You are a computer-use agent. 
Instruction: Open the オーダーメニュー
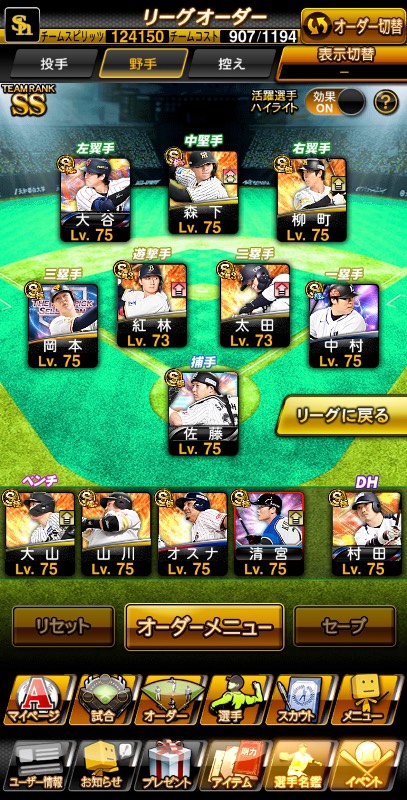[x=204, y=627]
